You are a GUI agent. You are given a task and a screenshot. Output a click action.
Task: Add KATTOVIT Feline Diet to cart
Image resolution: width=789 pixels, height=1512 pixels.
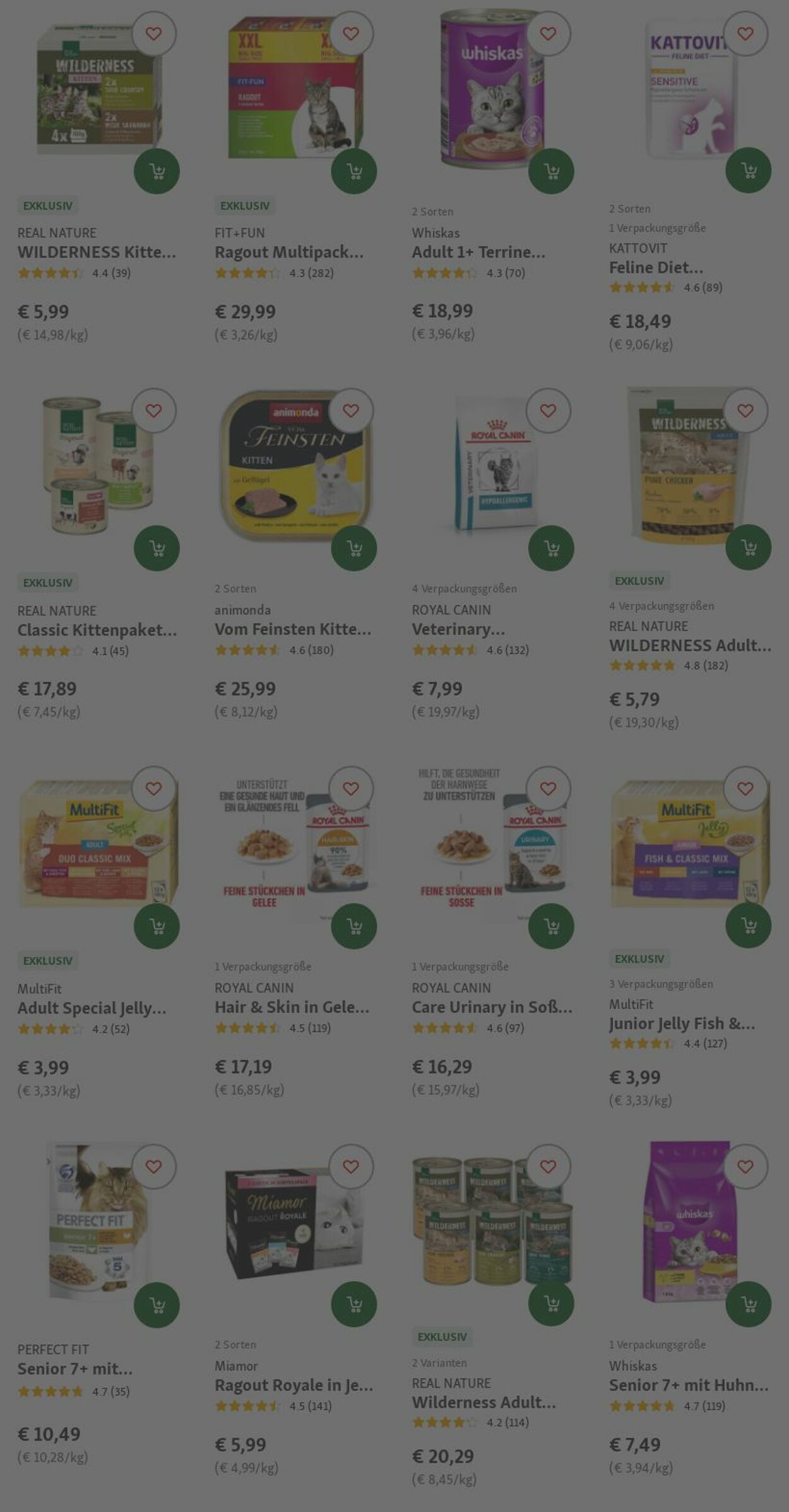[x=748, y=170]
